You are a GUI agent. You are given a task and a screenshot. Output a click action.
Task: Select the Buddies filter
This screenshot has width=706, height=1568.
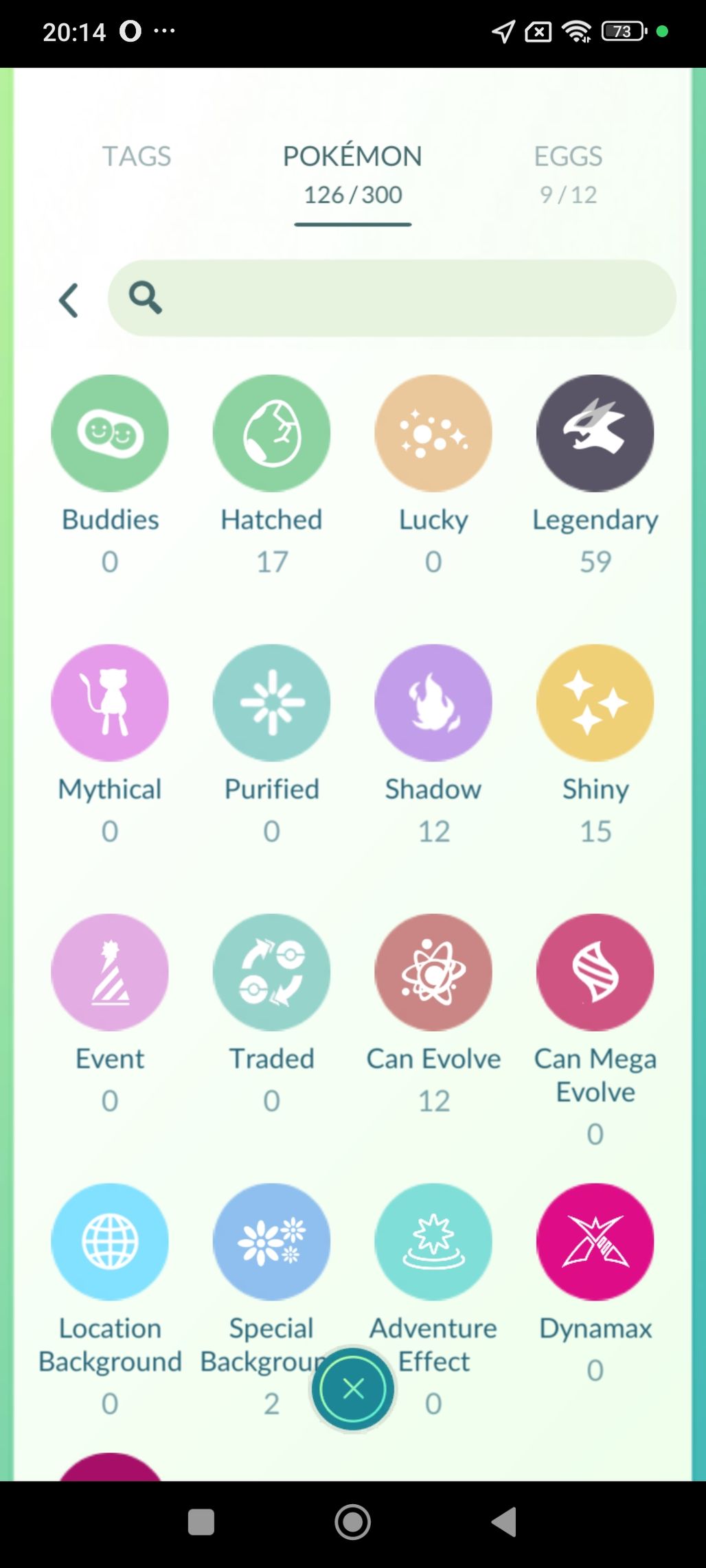(110, 433)
